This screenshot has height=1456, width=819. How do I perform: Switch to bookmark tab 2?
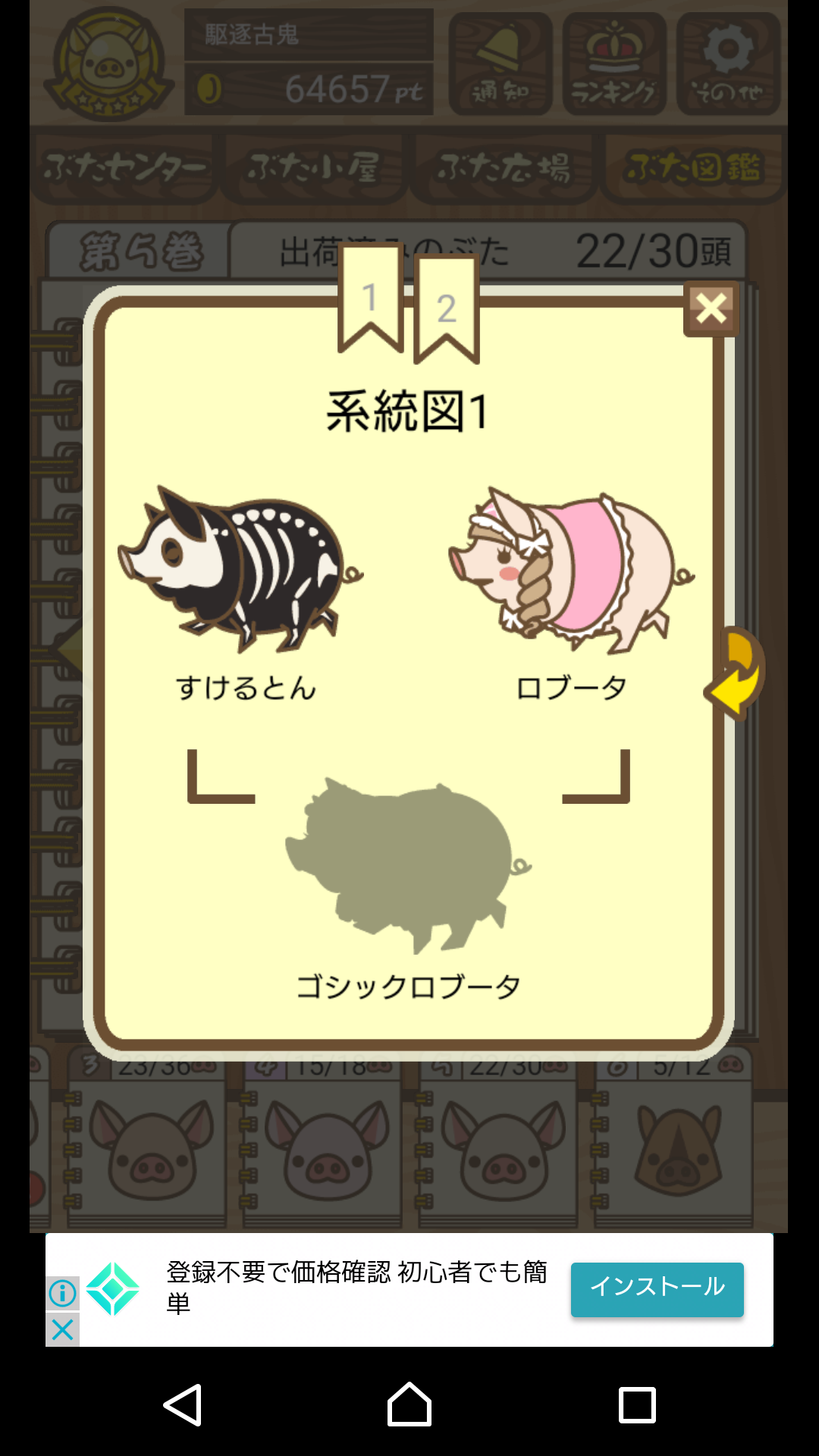(x=447, y=307)
